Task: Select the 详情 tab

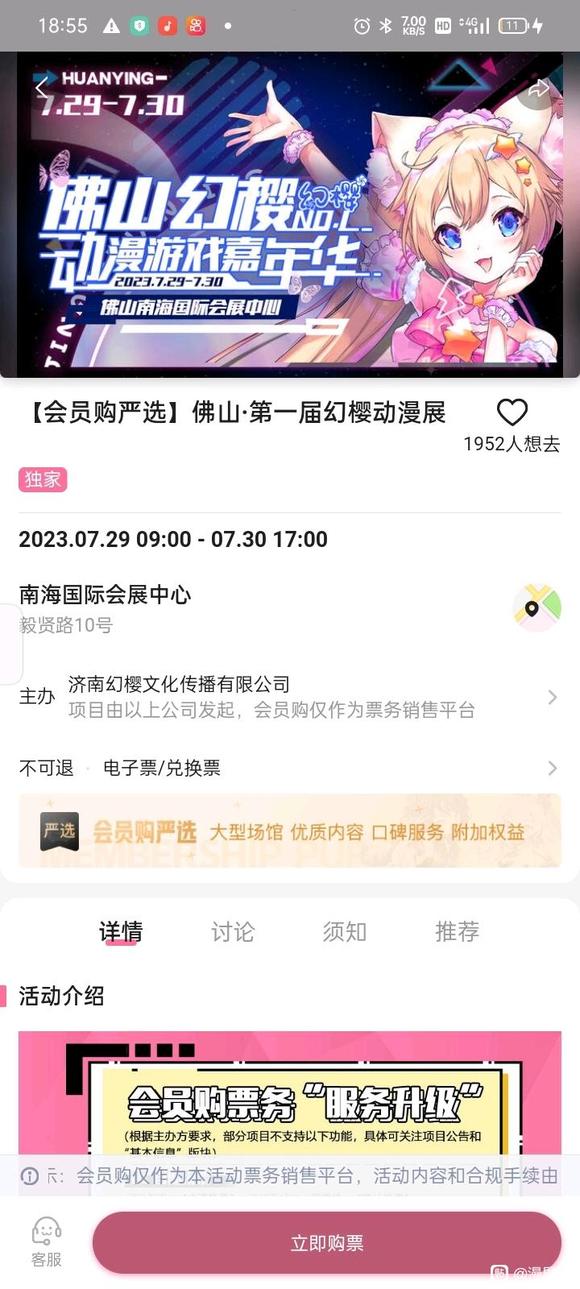Action: 120,932
